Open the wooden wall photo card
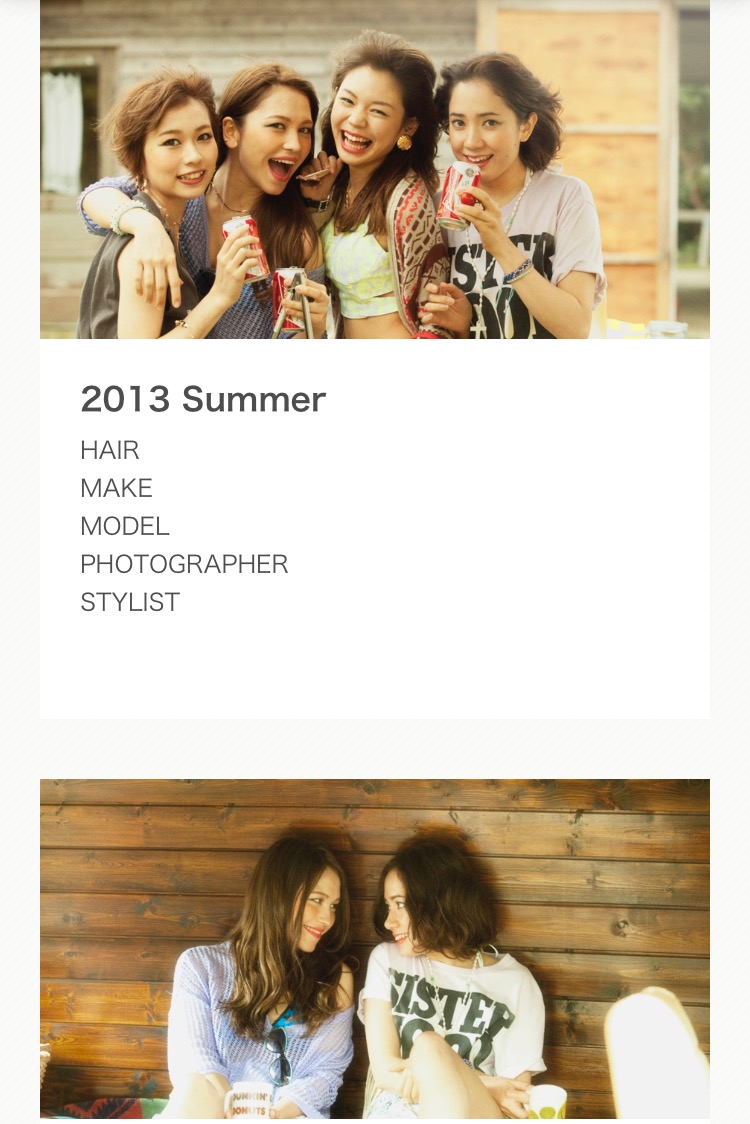The width and height of the screenshot is (750, 1124). pyautogui.click(x=375, y=948)
